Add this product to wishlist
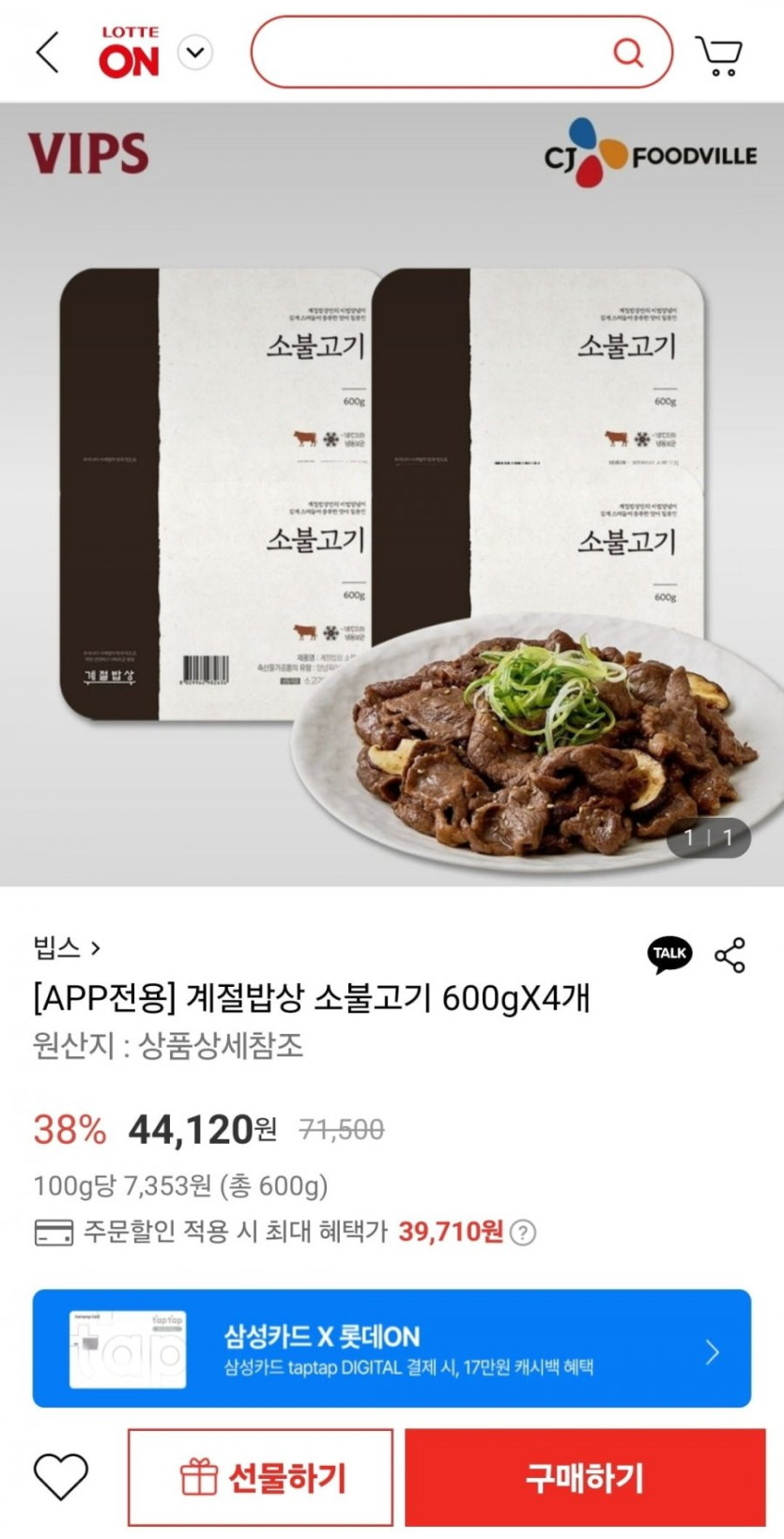This screenshot has height=1539, width=784. click(x=61, y=1475)
